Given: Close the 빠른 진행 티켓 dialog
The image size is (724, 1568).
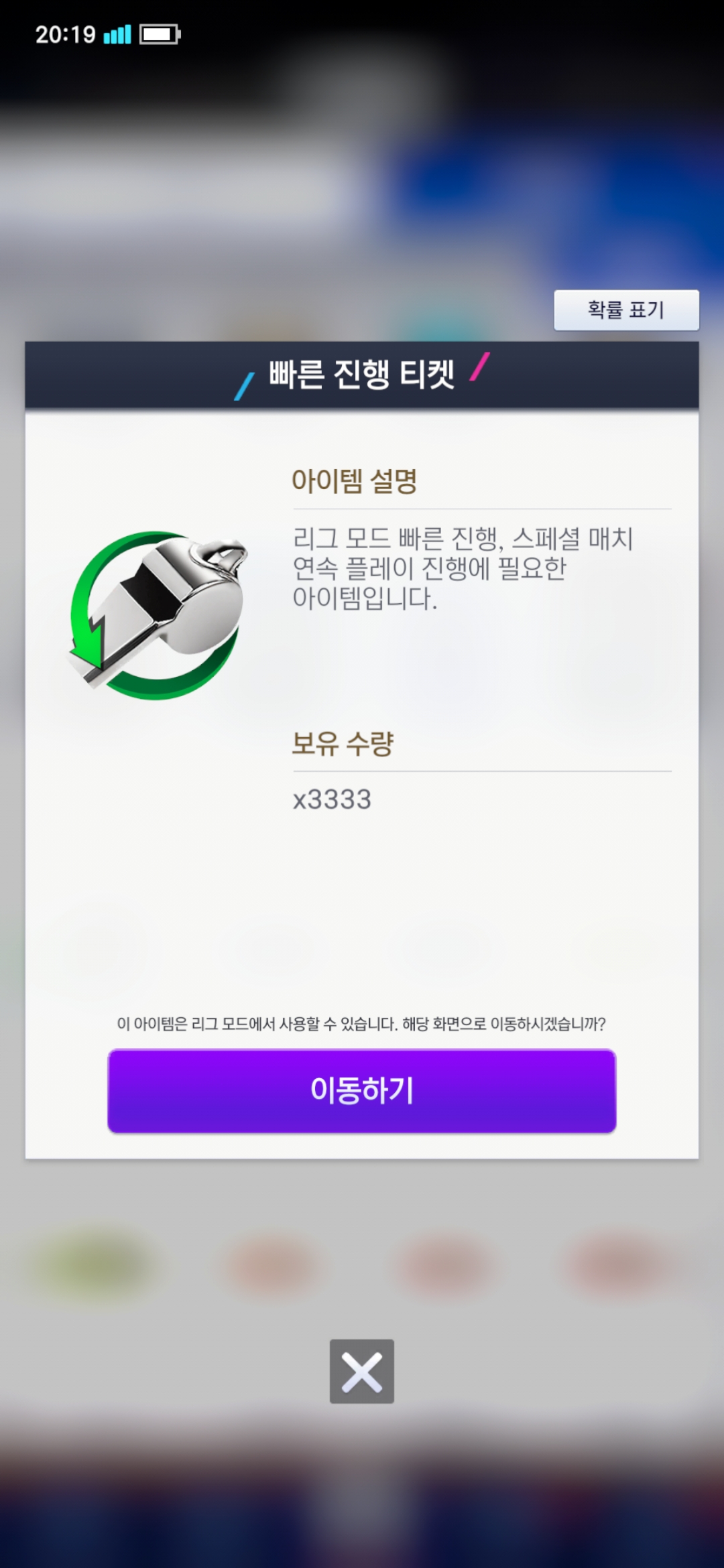Looking at the screenshot, I should [361, 1371].
